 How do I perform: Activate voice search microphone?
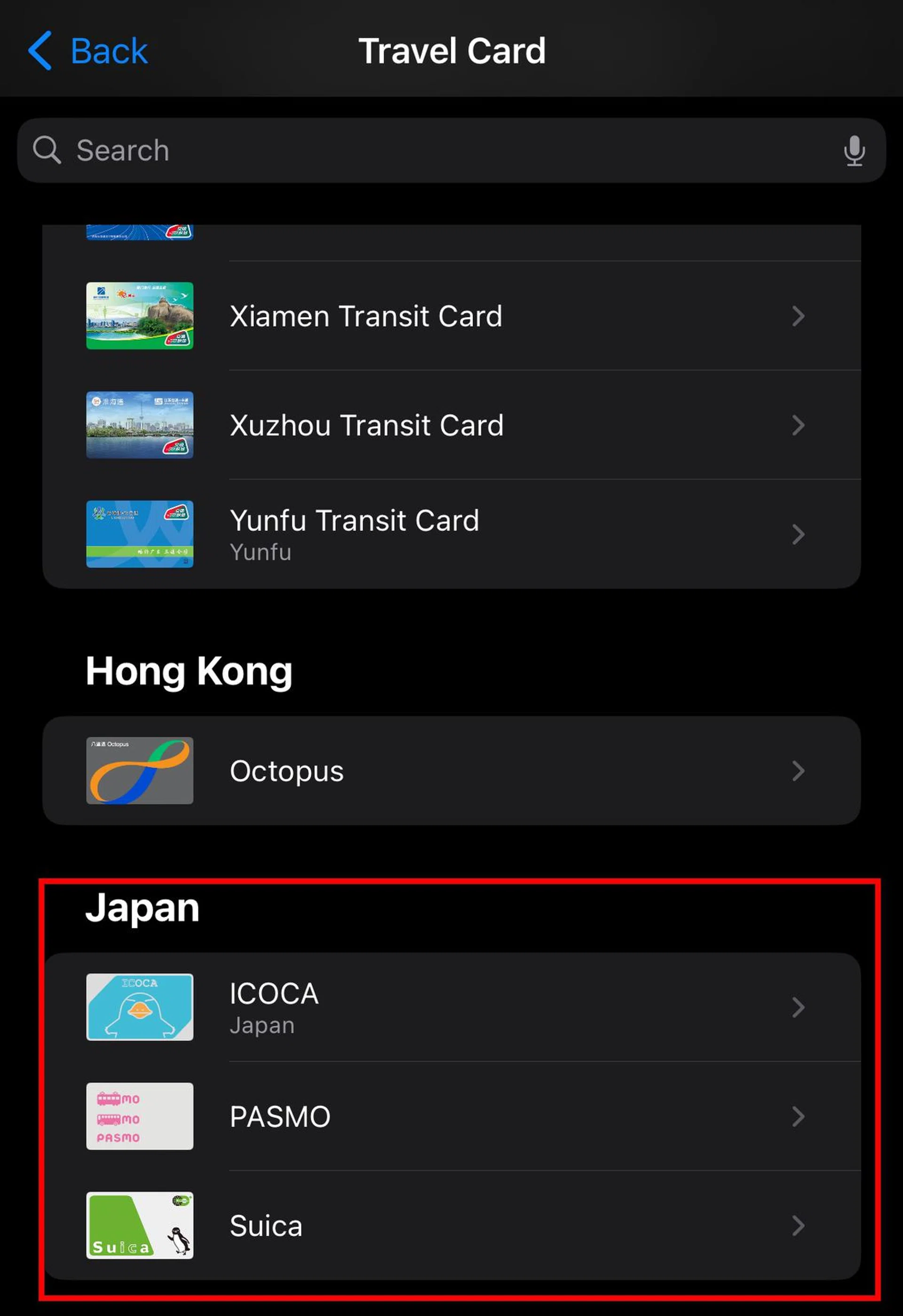(854, 151)
